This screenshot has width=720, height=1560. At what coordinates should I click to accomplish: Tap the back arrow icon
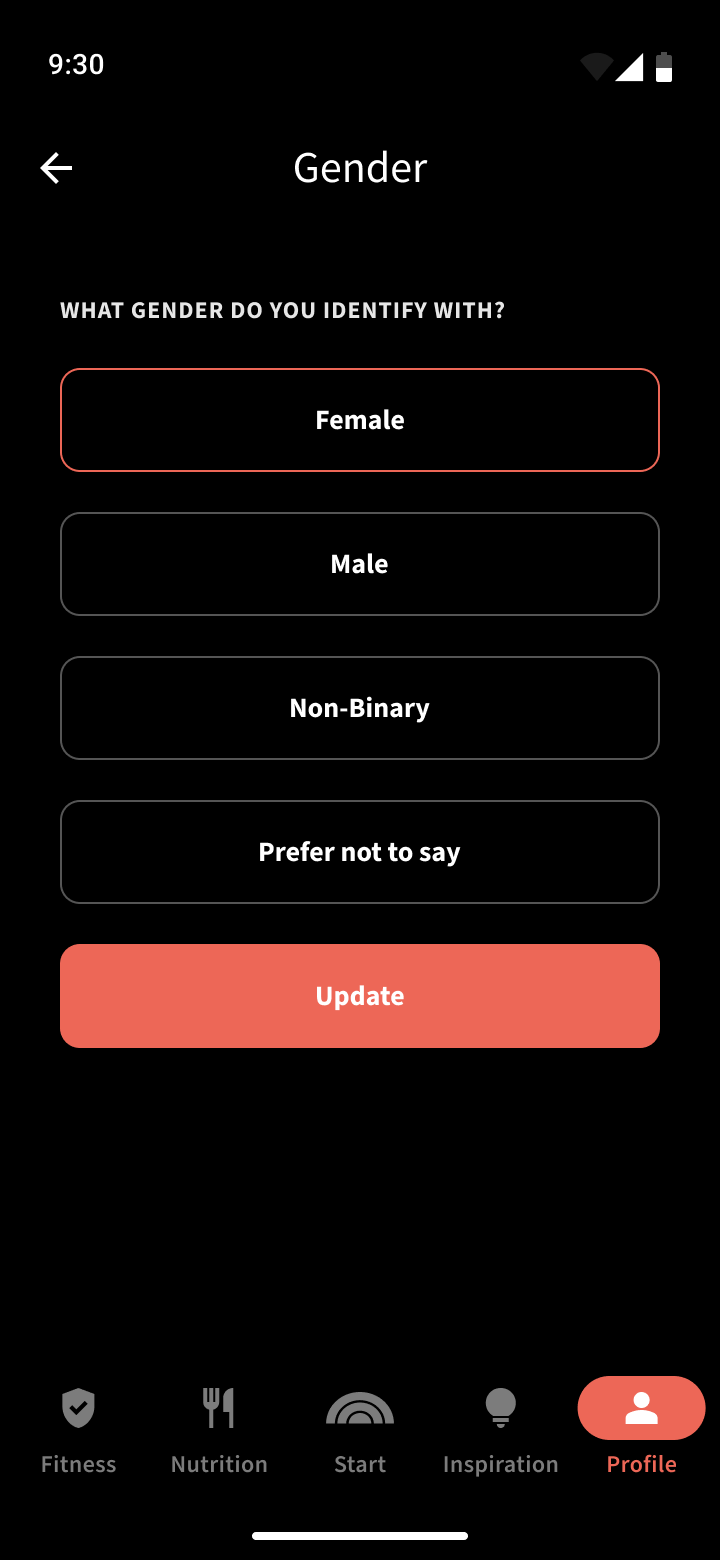(x=56, y=167)
